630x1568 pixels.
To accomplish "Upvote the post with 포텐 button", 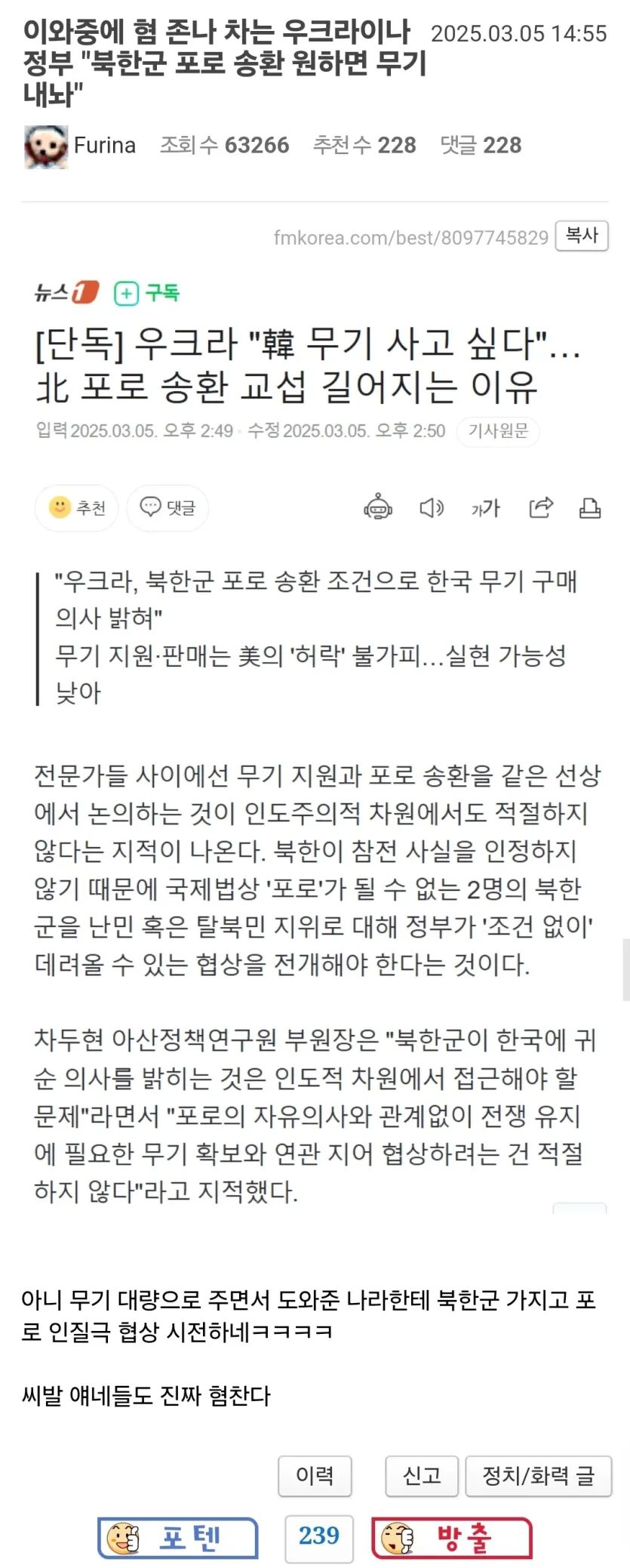I will point(178,1538).
